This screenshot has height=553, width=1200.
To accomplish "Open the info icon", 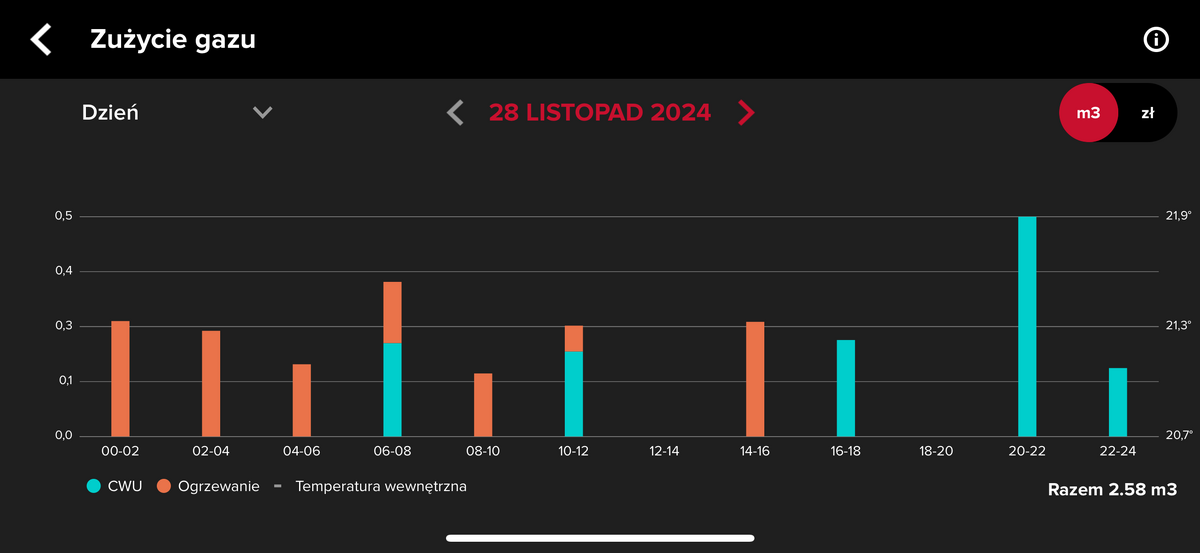I will coord(1156,40).
